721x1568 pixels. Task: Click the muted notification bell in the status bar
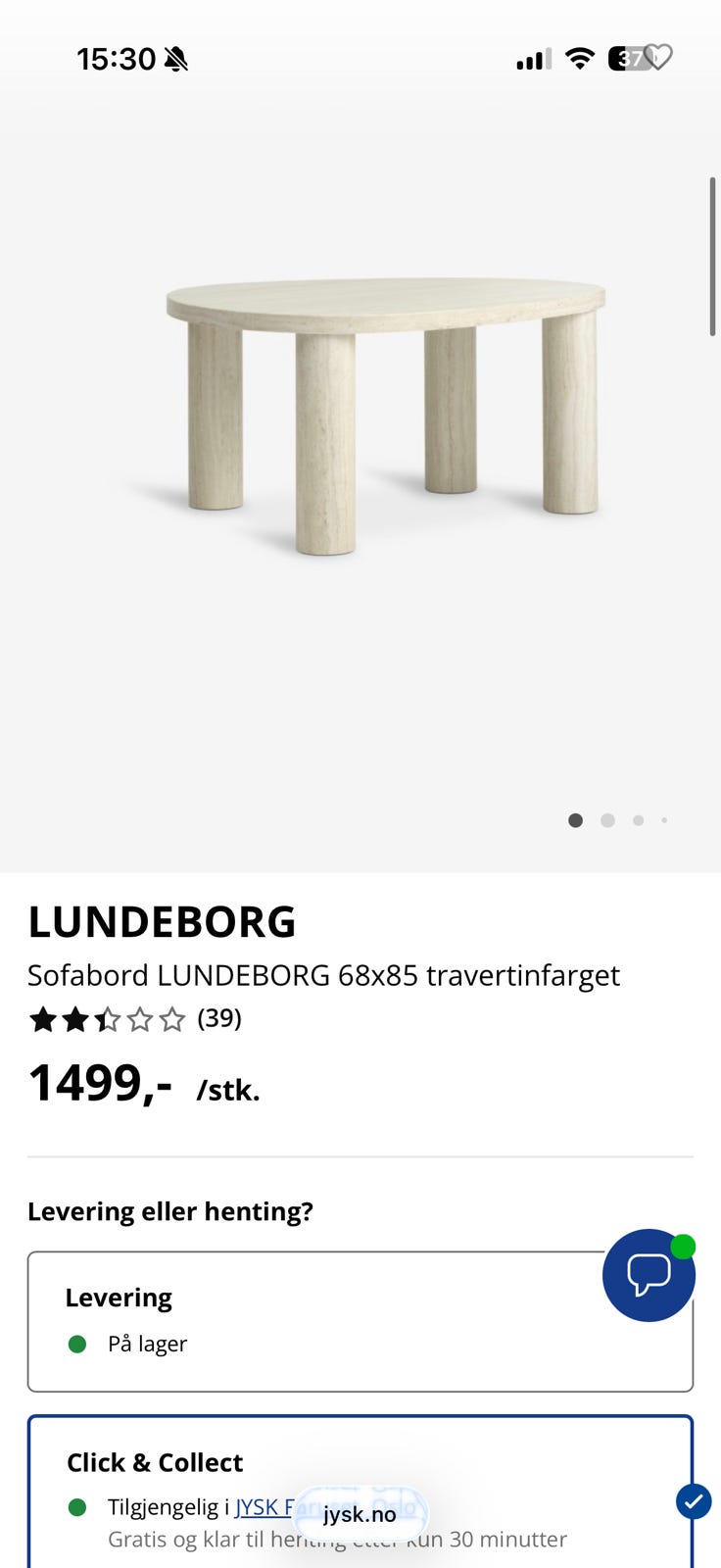(178, 59)
